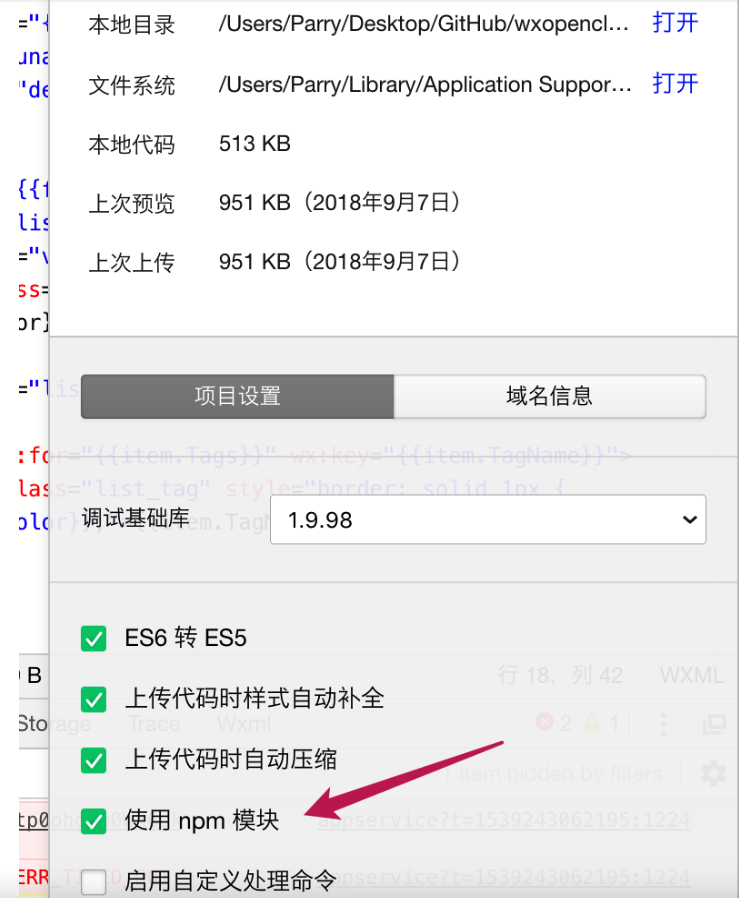The image size is (739, 898).
Task: Open the 文件系统 file system folder
Action: click(675, 83)
